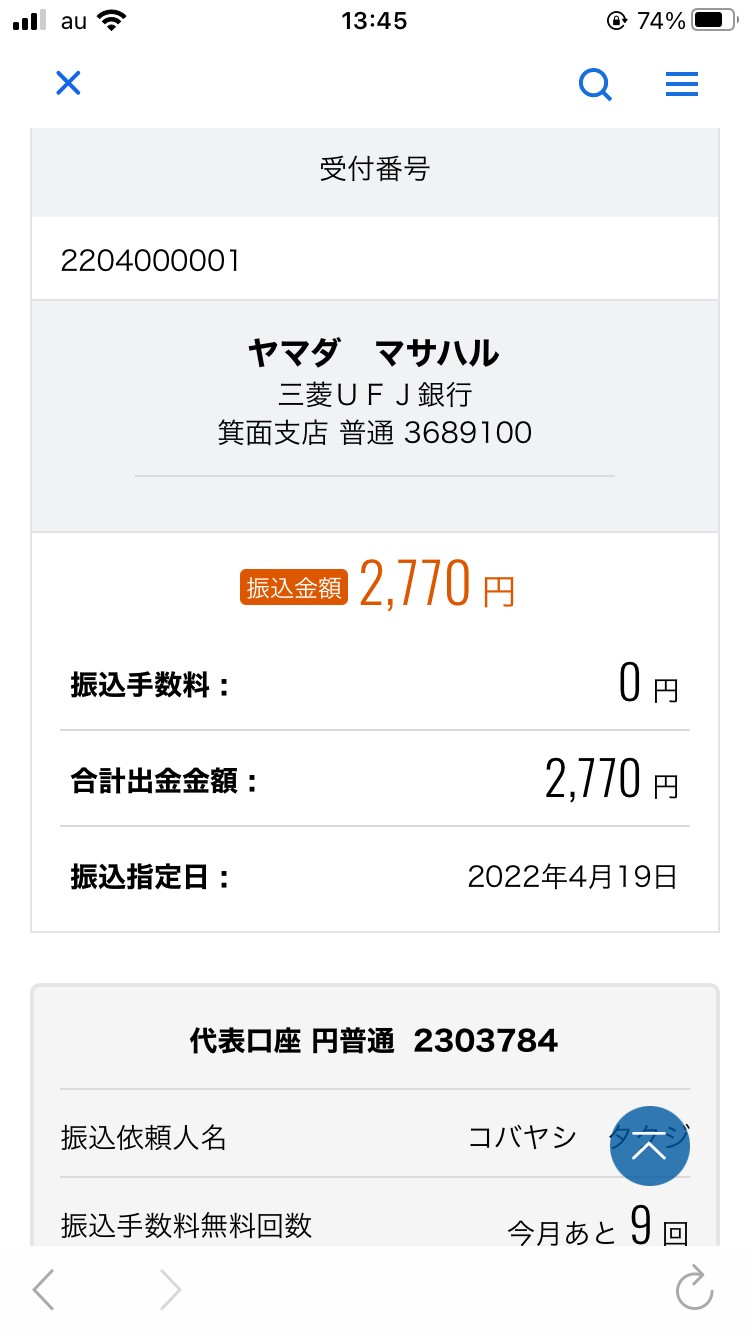Screen dimensions: 750x1334
Task: Close the page with the X icon
Action: (x=68, y=83)
